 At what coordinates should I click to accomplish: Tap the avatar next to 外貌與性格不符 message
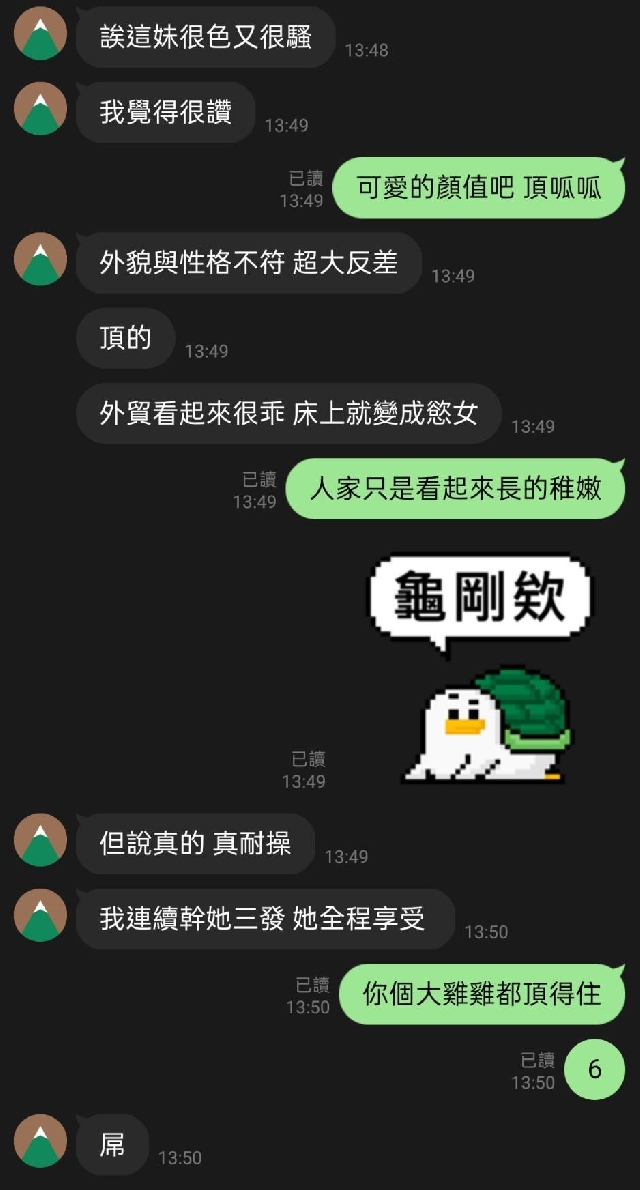(40, 260)
